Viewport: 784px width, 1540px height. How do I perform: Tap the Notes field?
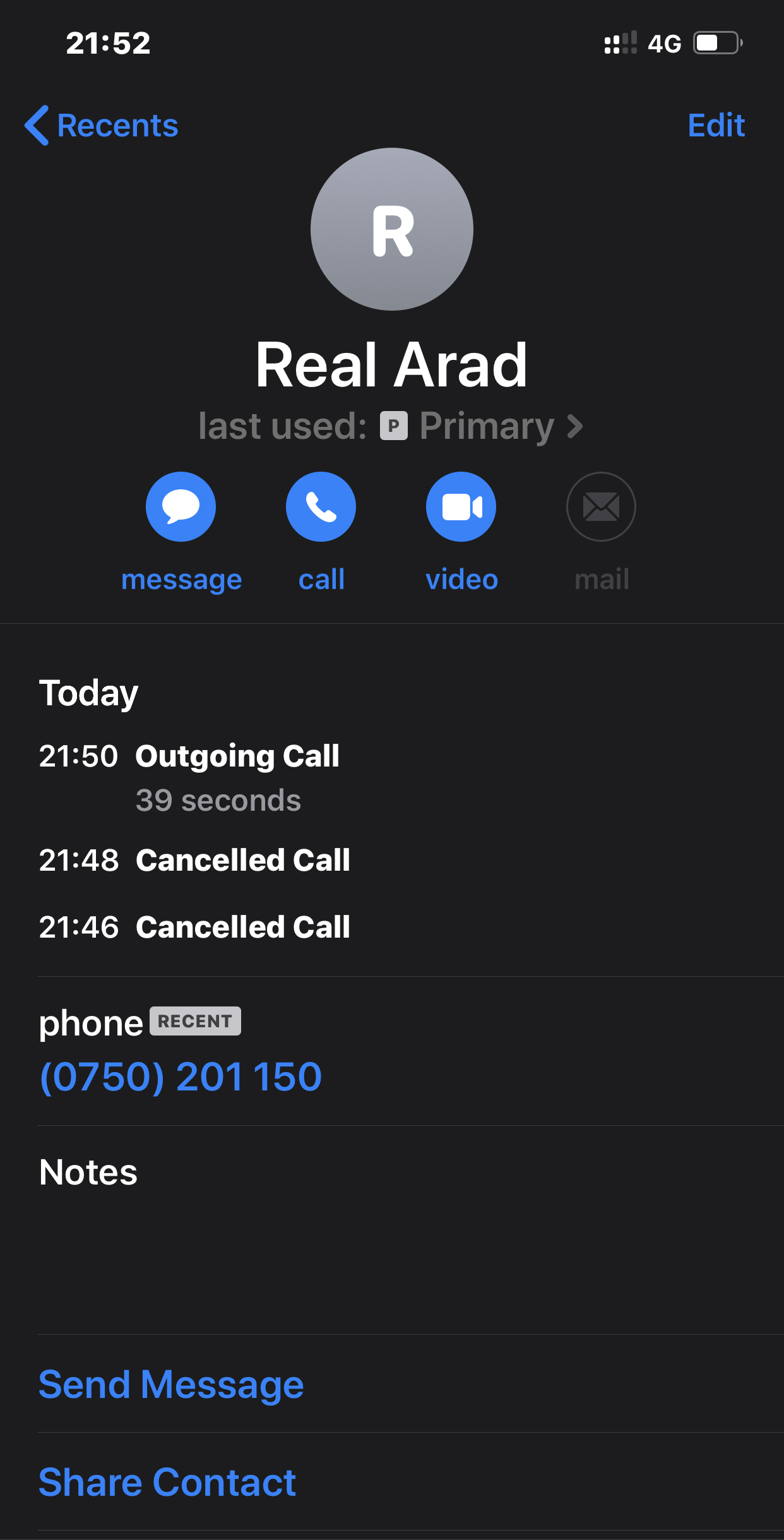pos(411,1229)
